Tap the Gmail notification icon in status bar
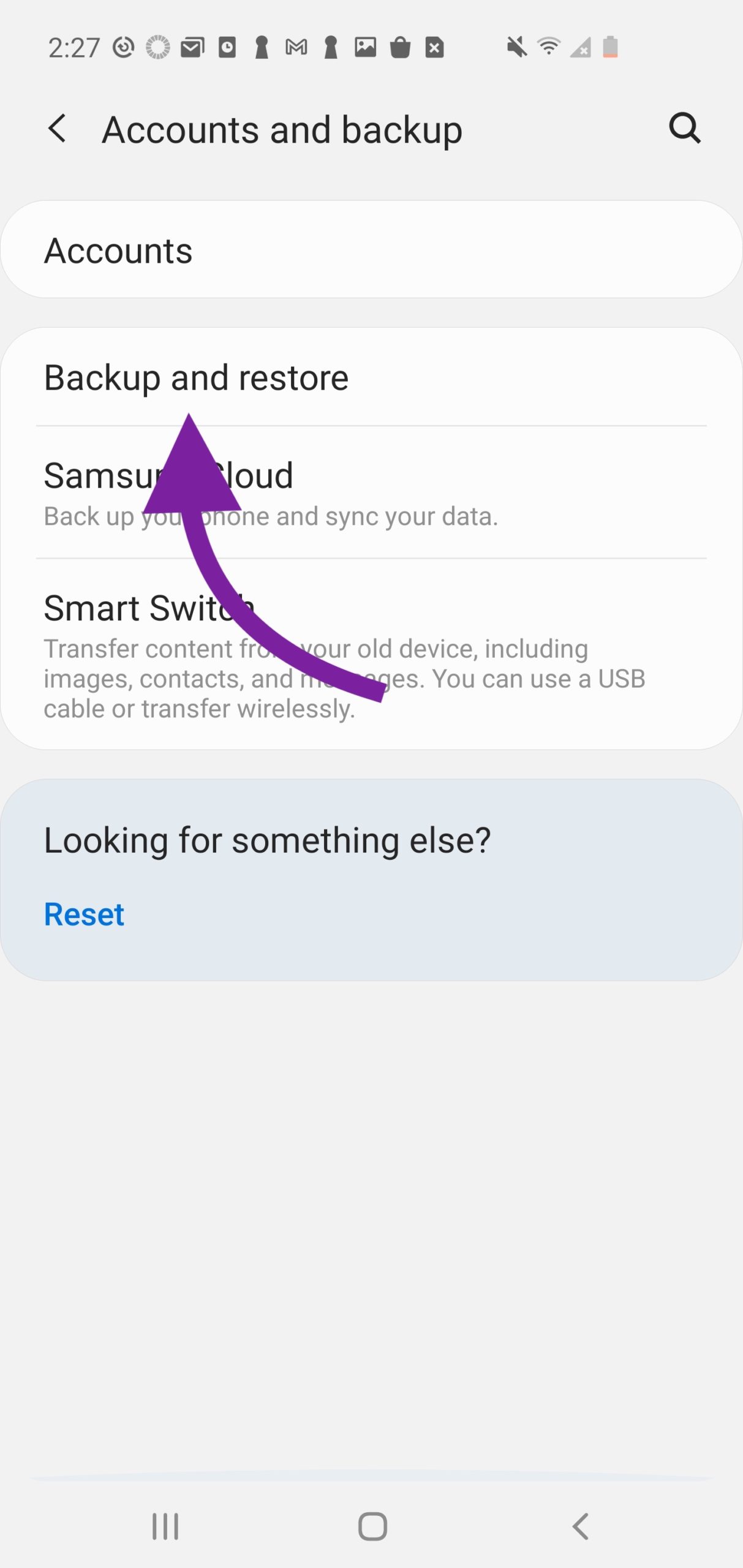Screen dimensions: 743x1568 (296, 47)
